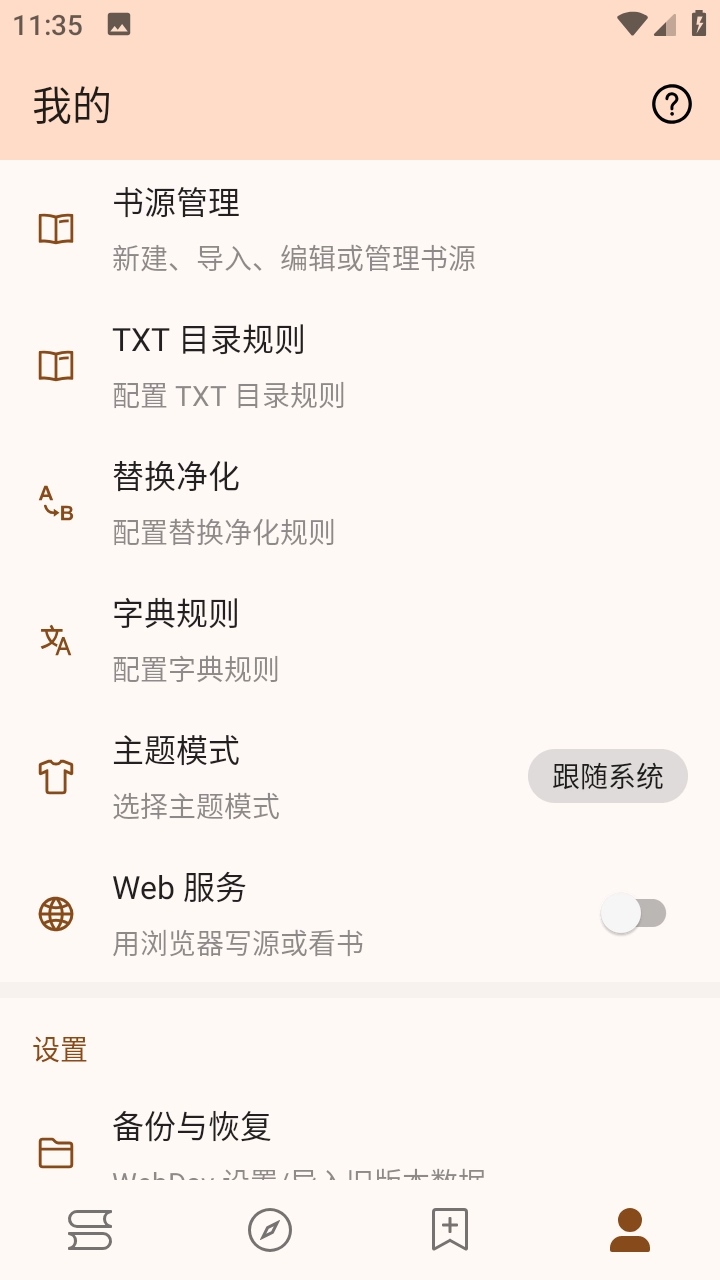Open the 书源管理 book source icon
Image resolution: width=720 pixels, height=1280 pixels.
tap(57, 228)
